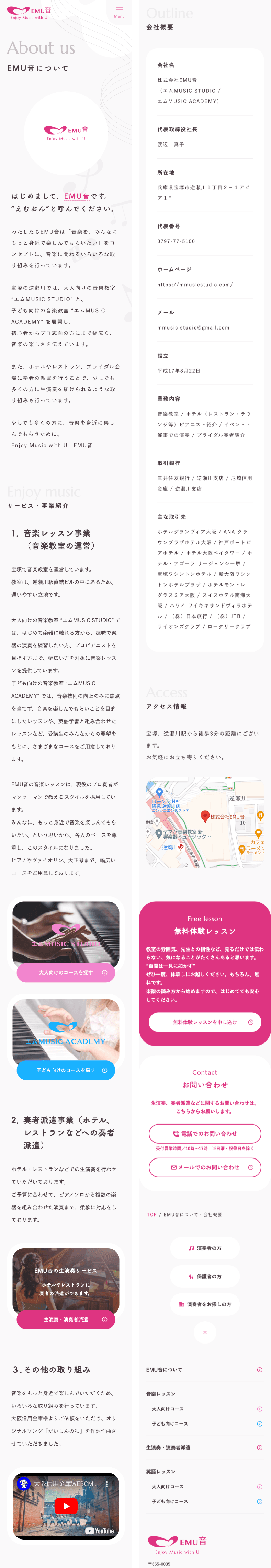Viewport: 271px width, 1568px height.
Task: Open the hamburger Menu button
Action: (119, 12)
